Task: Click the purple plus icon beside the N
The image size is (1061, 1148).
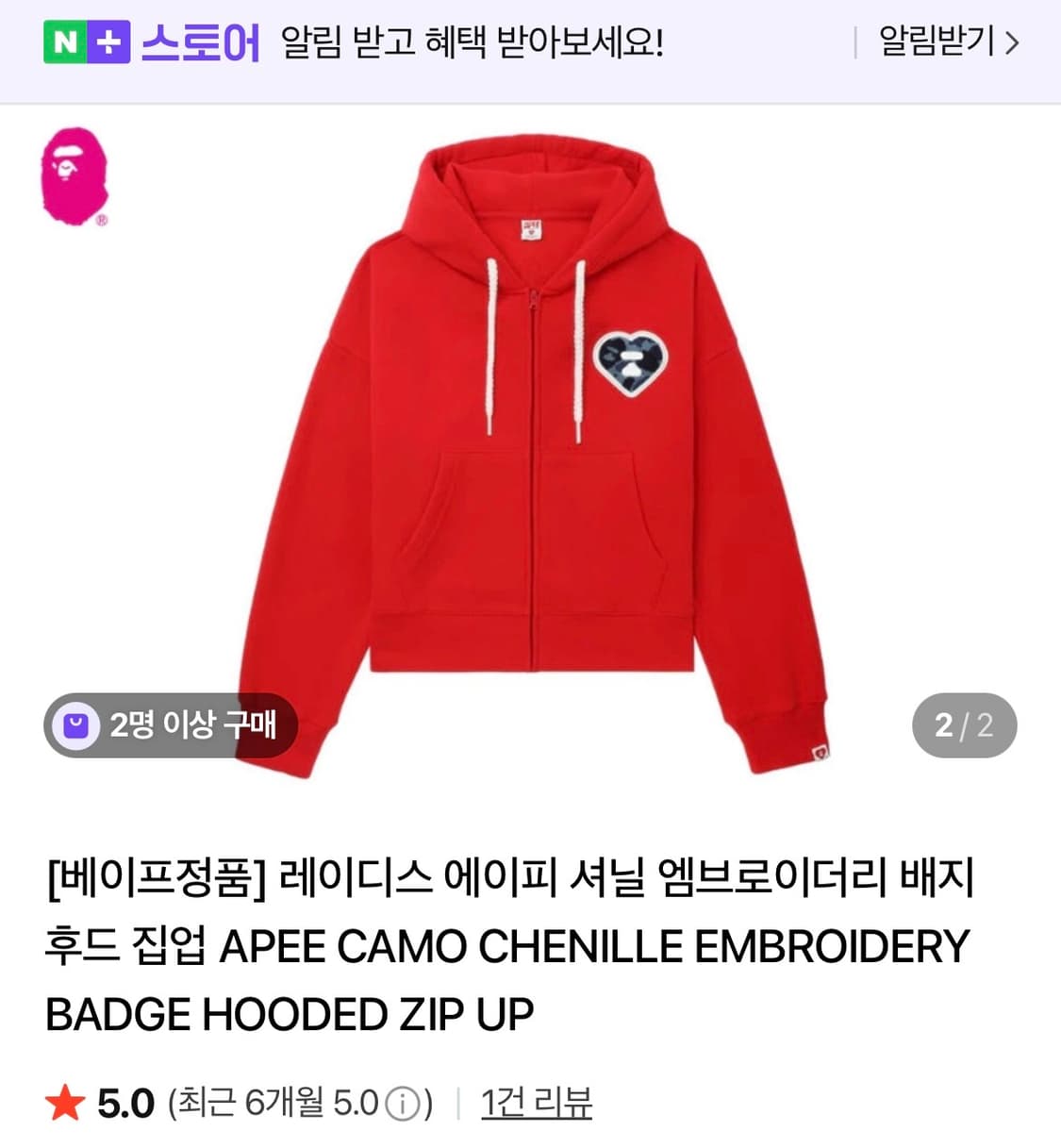Action: pos(108,42)
